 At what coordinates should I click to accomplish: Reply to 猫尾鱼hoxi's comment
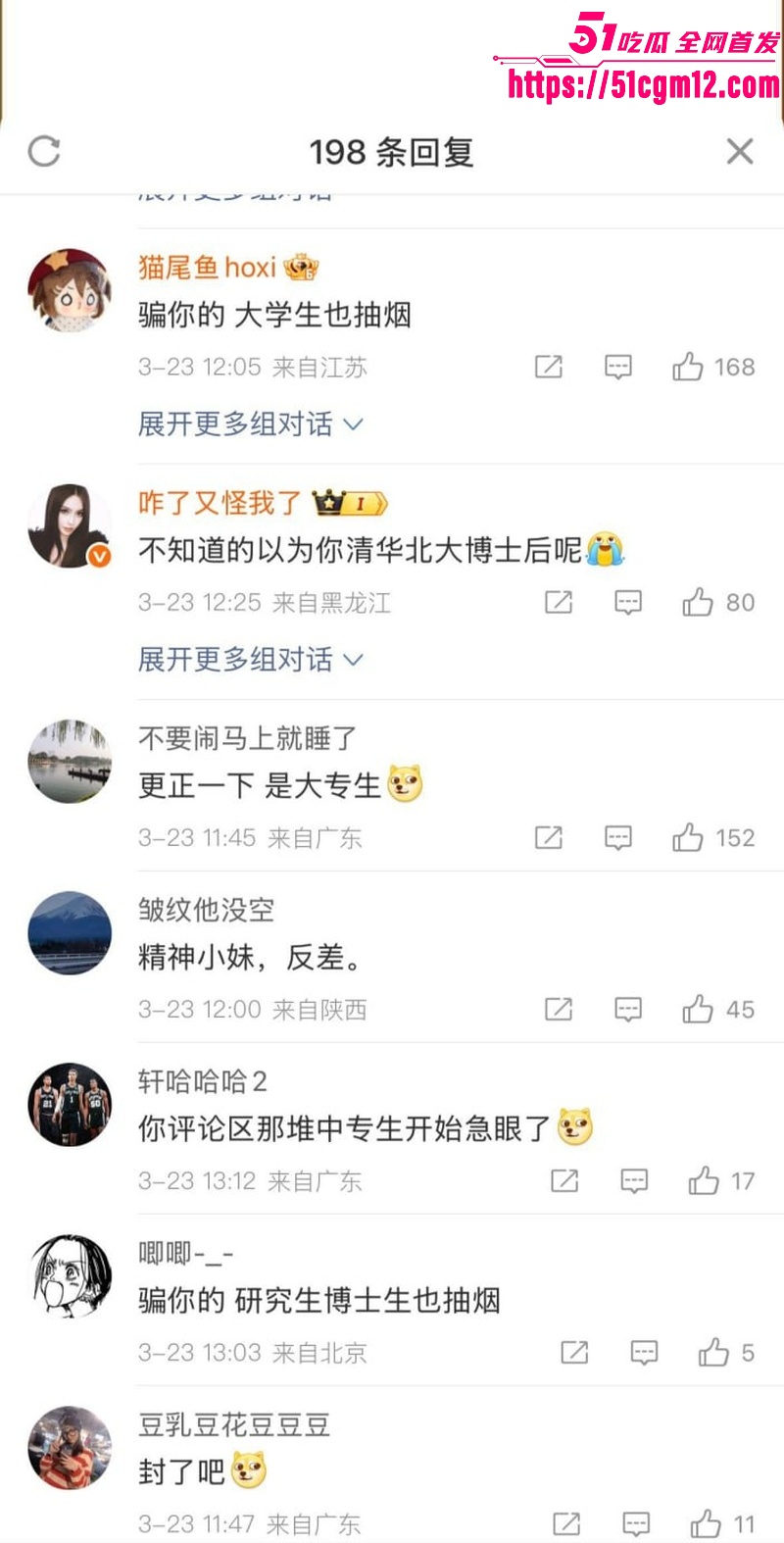click(617, 367)
